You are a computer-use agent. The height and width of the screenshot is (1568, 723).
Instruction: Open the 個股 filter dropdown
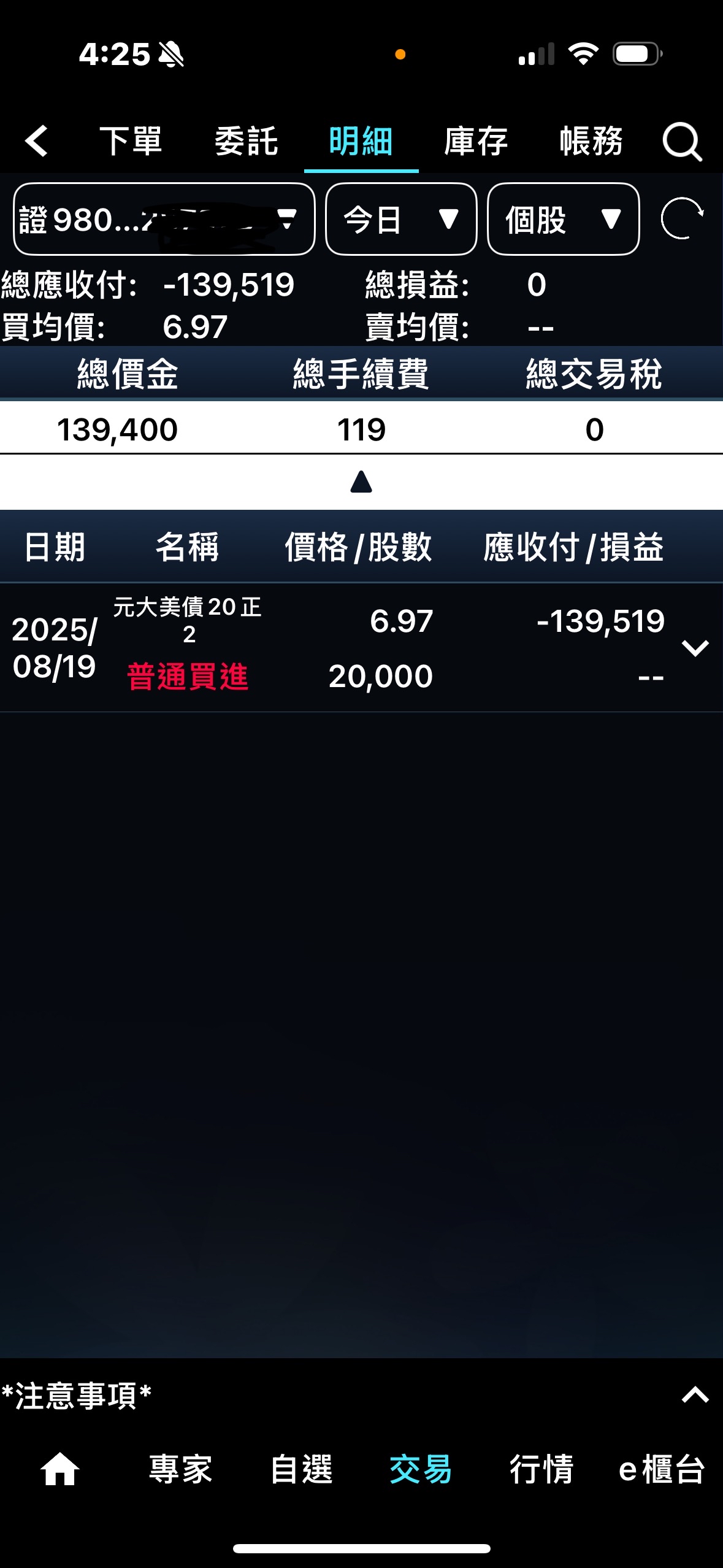(563, 219)
